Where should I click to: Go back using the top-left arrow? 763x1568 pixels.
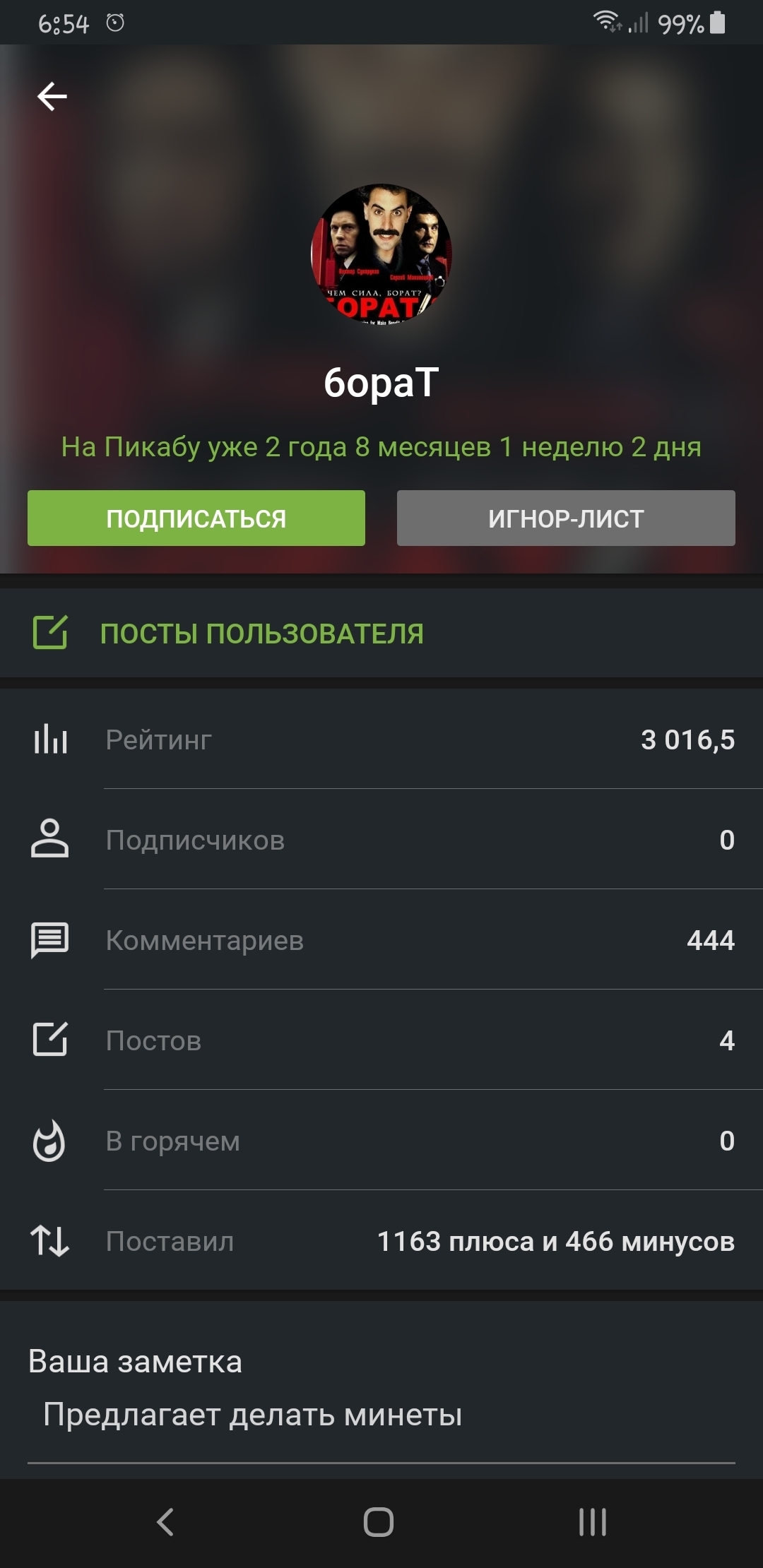point(52,97)
